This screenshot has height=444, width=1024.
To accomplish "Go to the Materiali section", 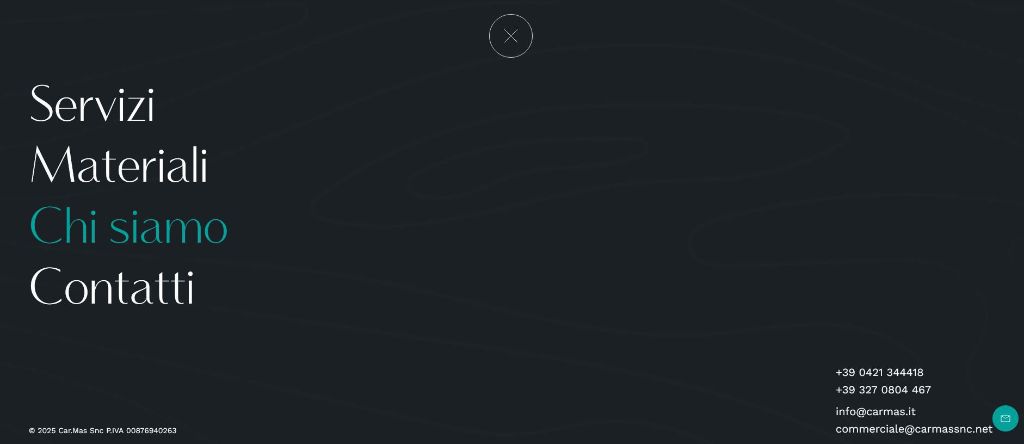I will tap(119, 166).
